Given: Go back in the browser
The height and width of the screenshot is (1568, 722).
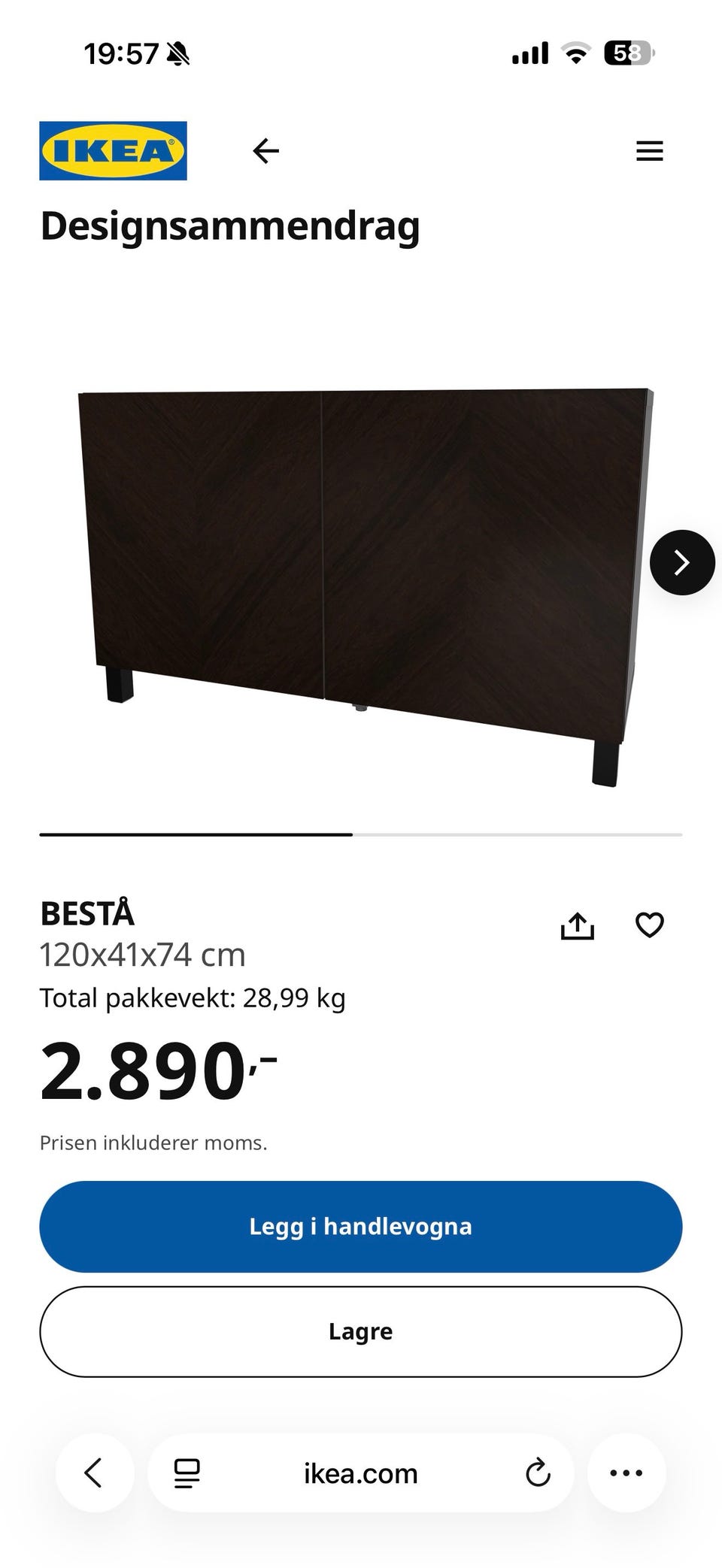Looking at the screenshot, I should pyautogui.click(x=94, y=1473).
